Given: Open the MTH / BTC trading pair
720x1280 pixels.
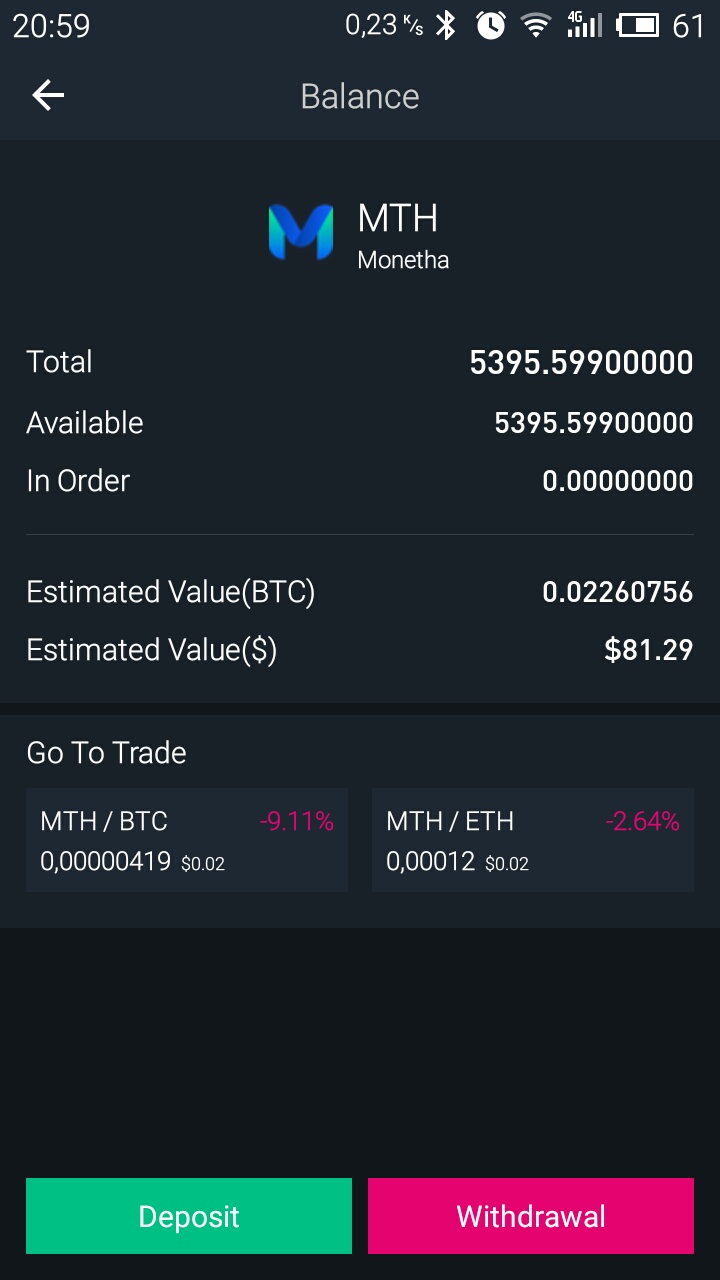Looking at the screenshot, I should (x=187, y=840).
